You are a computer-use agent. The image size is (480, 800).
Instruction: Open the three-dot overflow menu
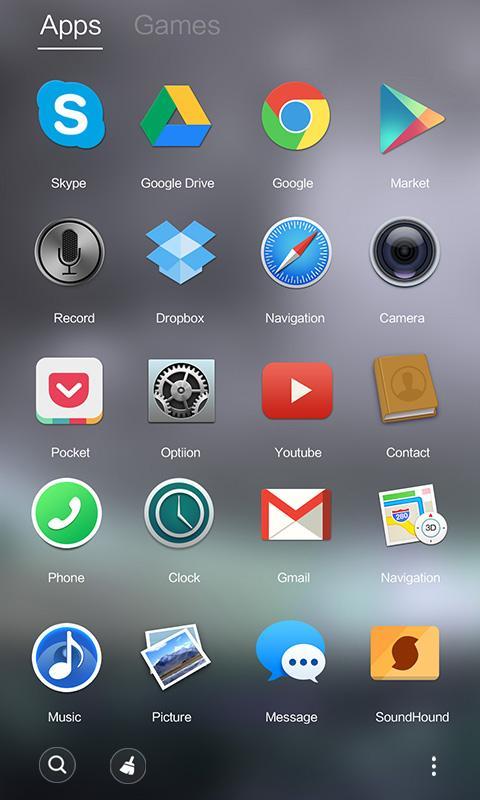pos(434,766)
